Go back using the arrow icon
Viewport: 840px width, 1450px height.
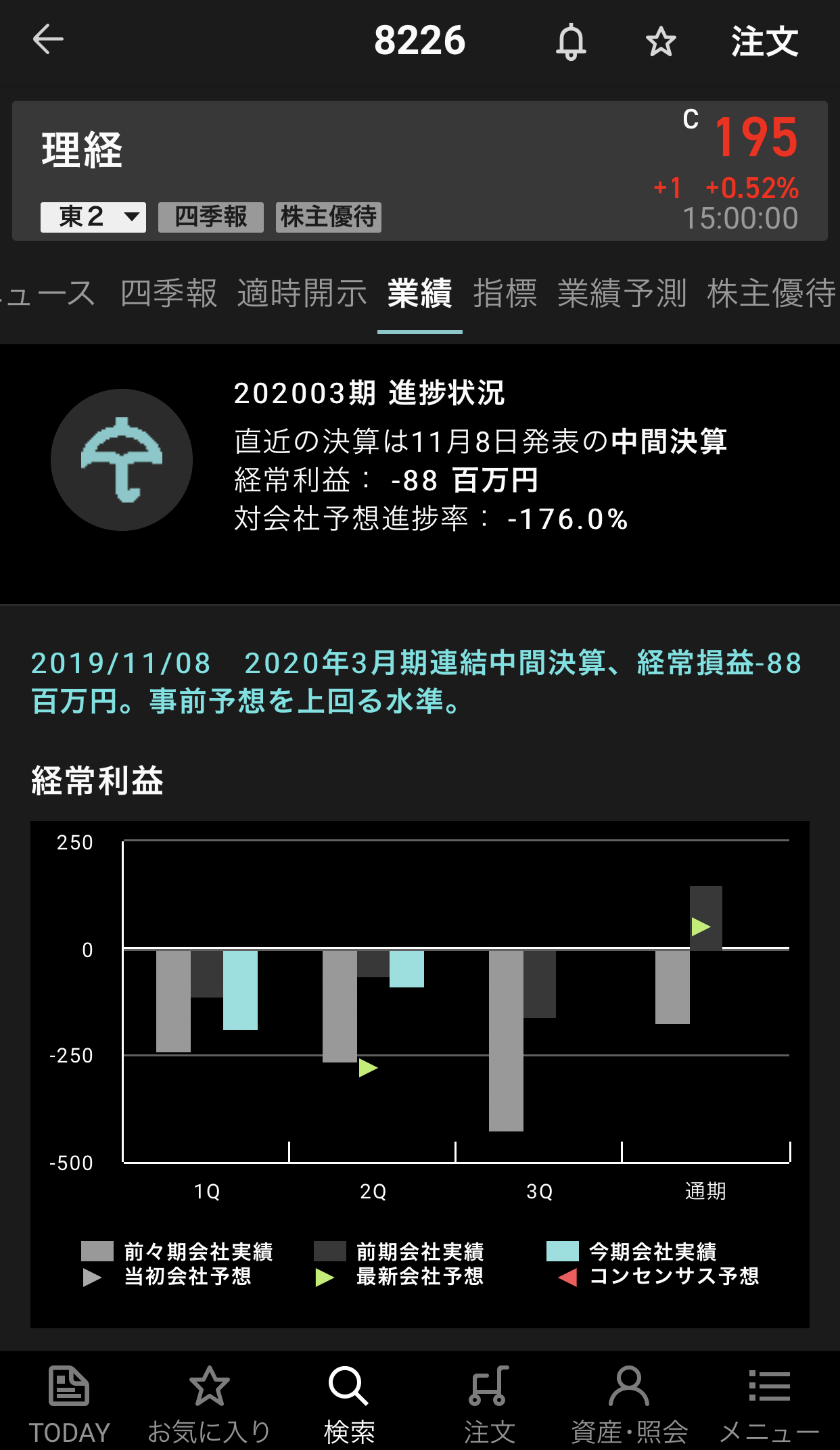[x=49, y=39]
